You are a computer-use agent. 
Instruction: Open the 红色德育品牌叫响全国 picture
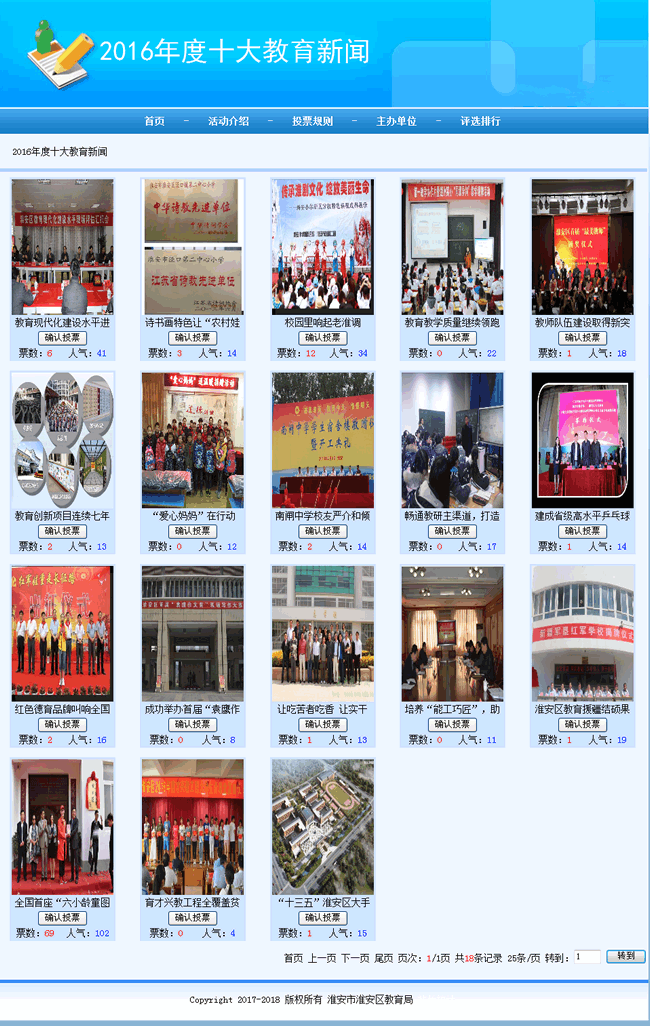tap(62, 633)
